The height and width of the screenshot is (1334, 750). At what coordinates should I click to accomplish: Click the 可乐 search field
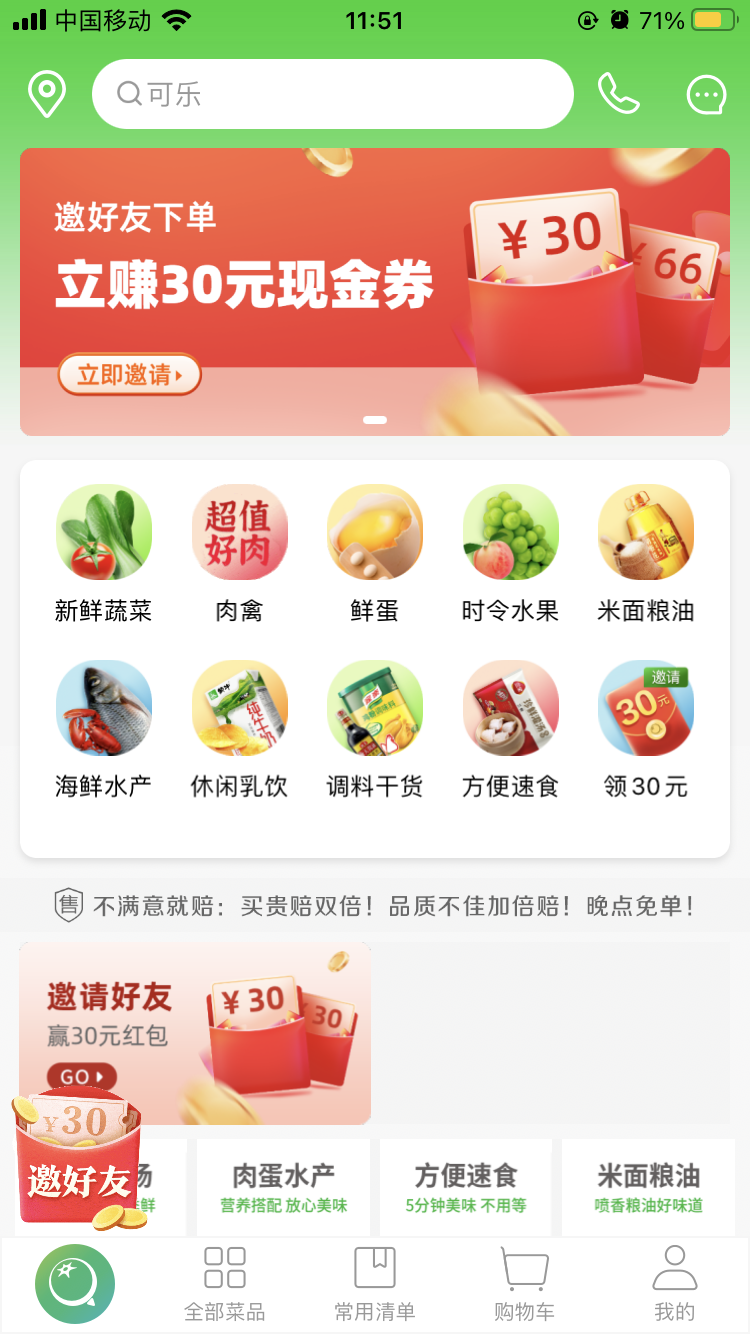point(332,94)
